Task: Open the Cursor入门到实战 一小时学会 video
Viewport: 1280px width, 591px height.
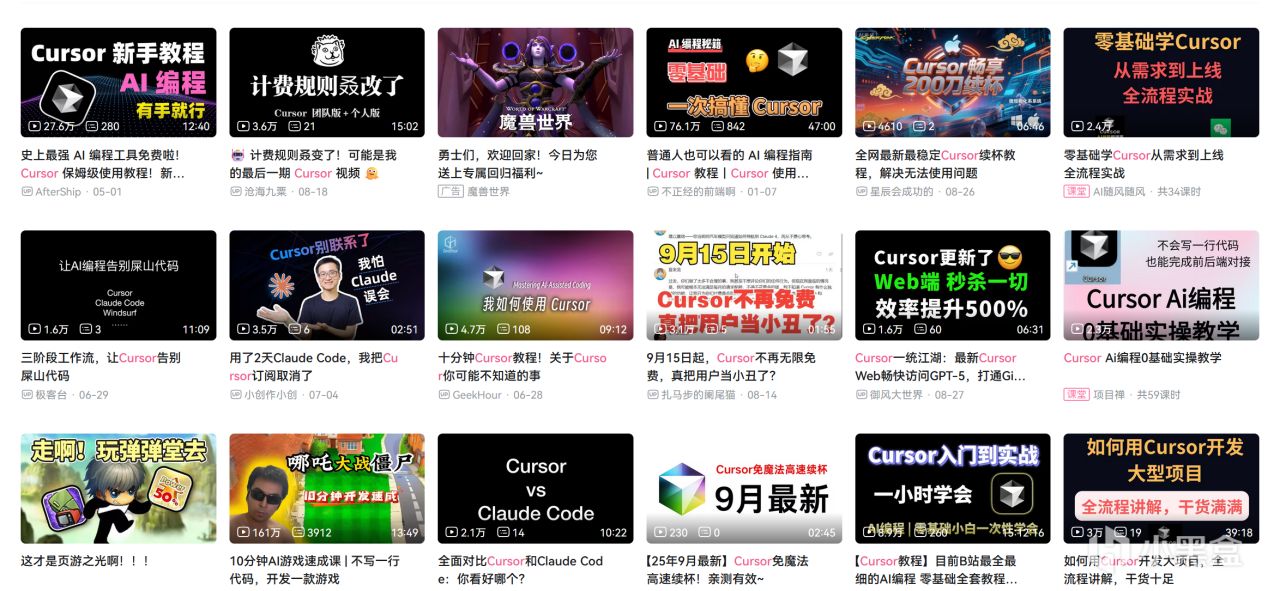Action: [952, 488]
